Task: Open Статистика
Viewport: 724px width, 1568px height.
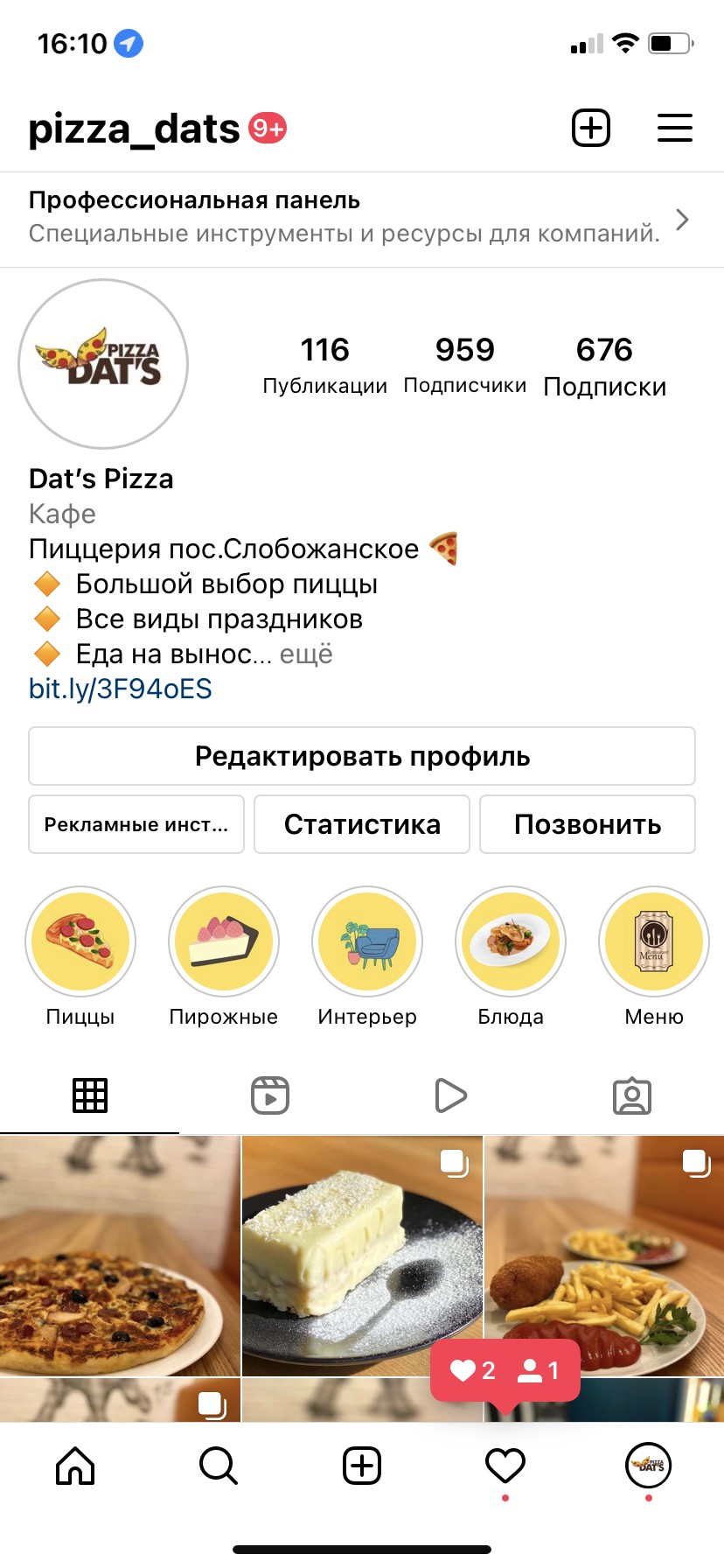Action: [x=362, y=824]
